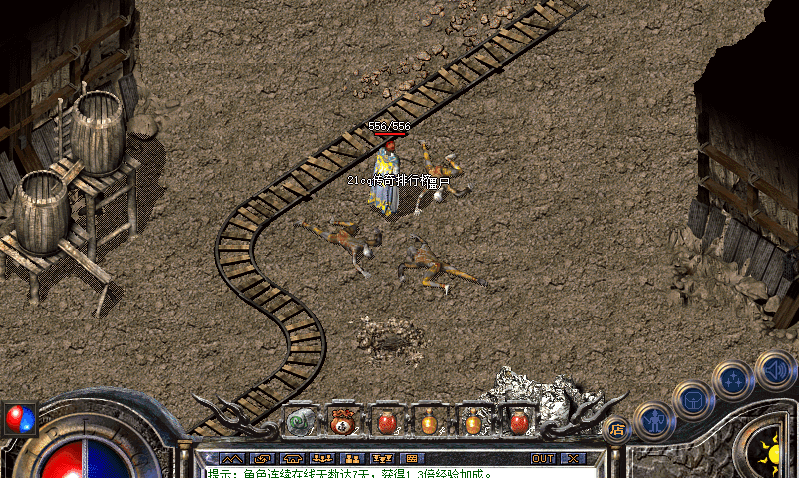Open the skills panel
This screenshot has height=478, width=799.
point(733,380)
